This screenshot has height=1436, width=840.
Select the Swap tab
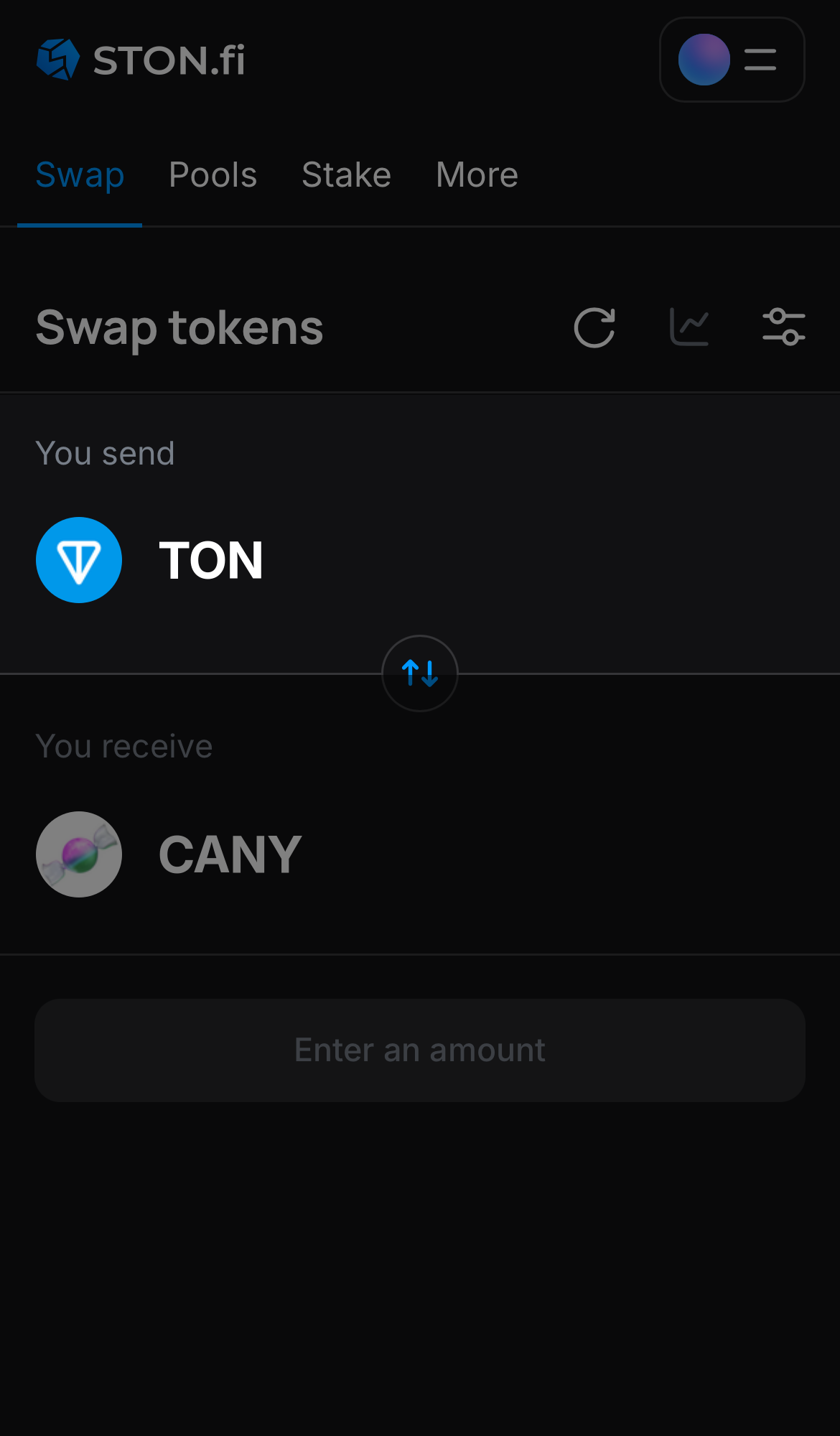80,175
